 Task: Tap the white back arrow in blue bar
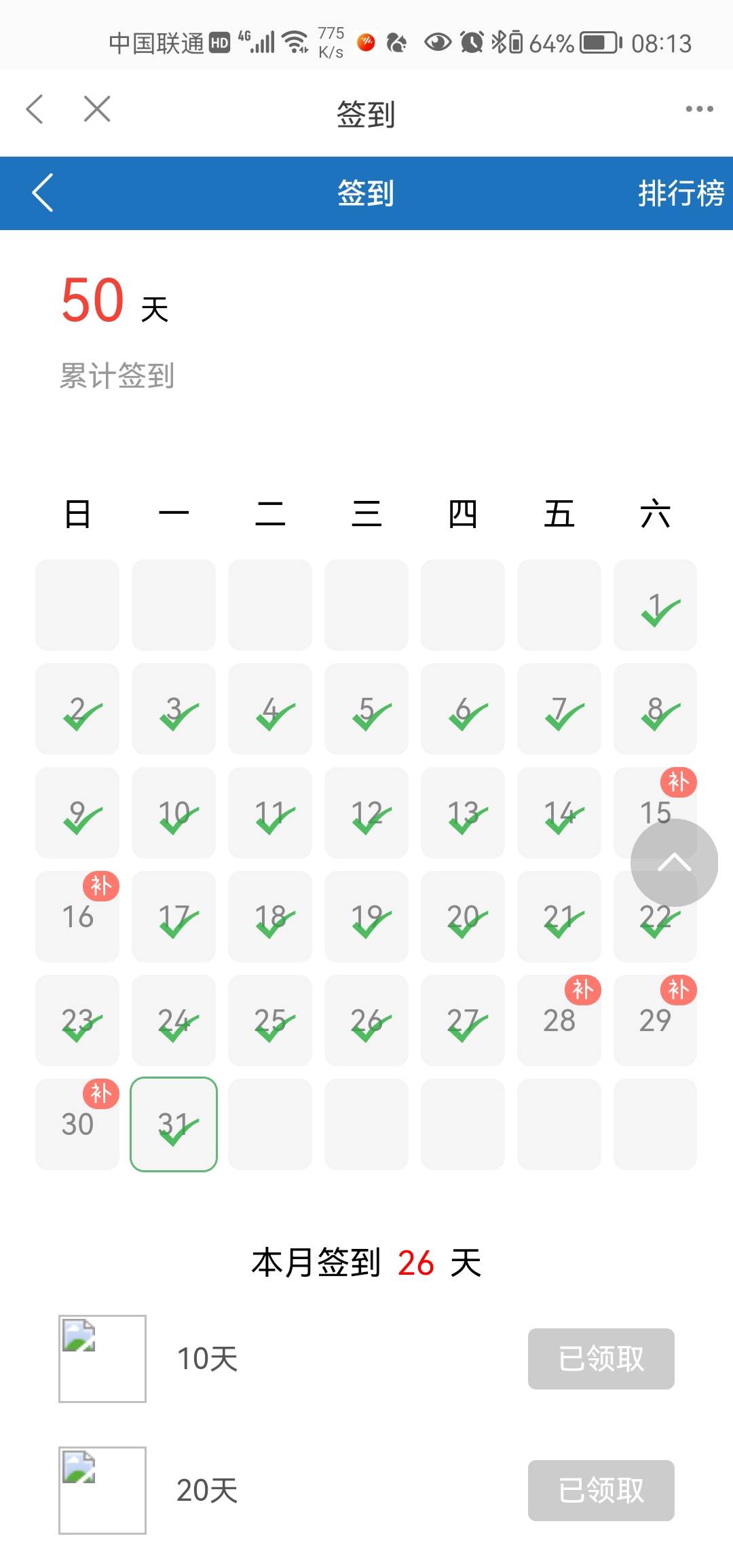coord(43,193)
